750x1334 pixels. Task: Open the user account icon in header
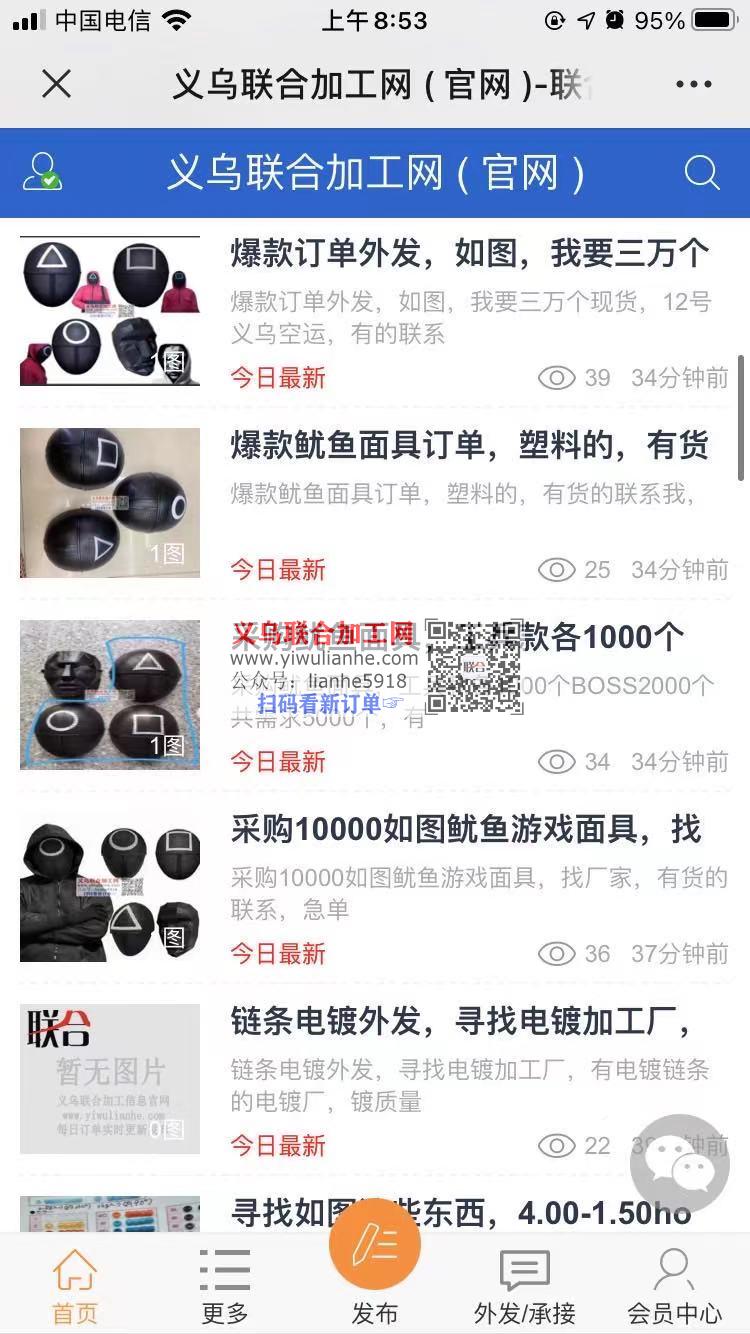click(43, 172)
